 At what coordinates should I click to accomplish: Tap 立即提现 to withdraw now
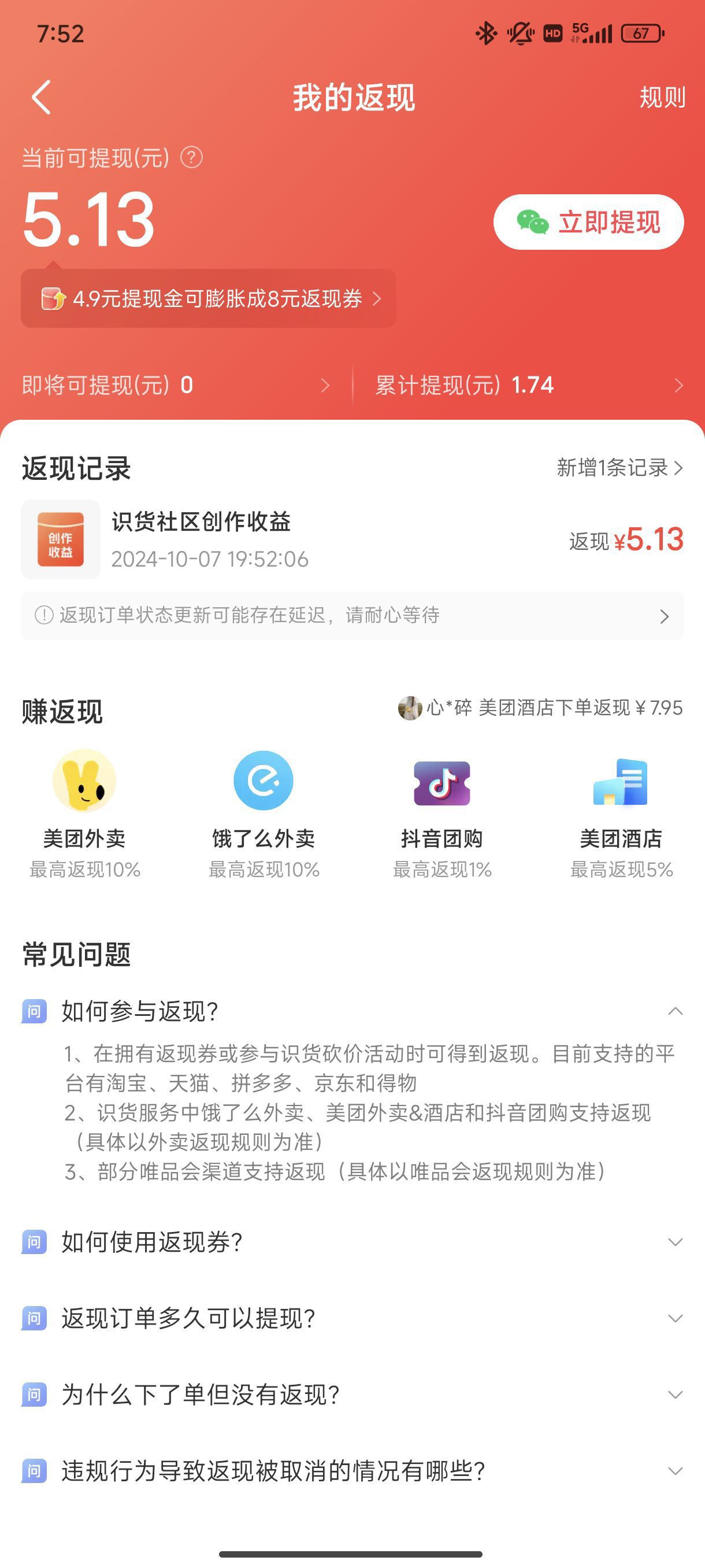pyautogui.click(x=588, y=222)
